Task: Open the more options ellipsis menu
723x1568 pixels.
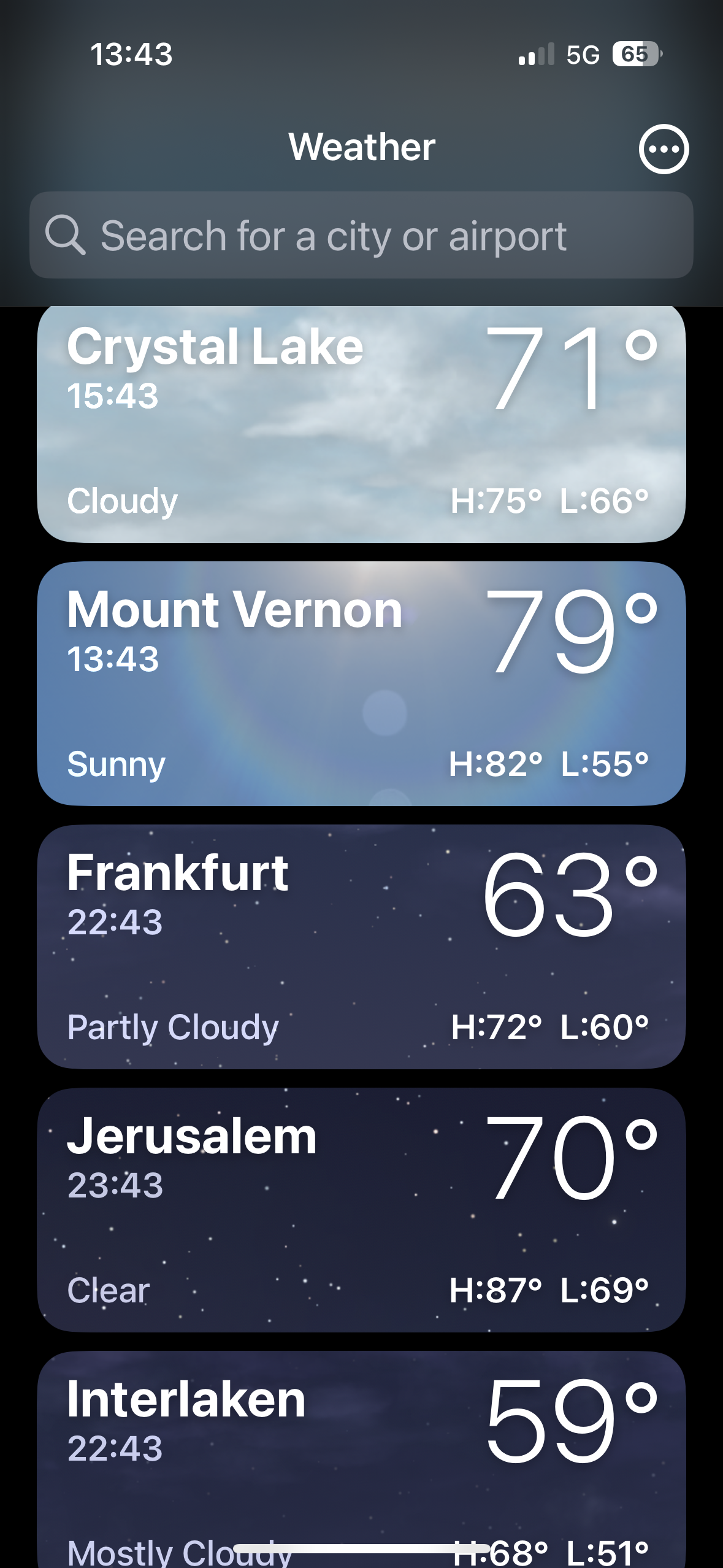Action: [664, 149]
